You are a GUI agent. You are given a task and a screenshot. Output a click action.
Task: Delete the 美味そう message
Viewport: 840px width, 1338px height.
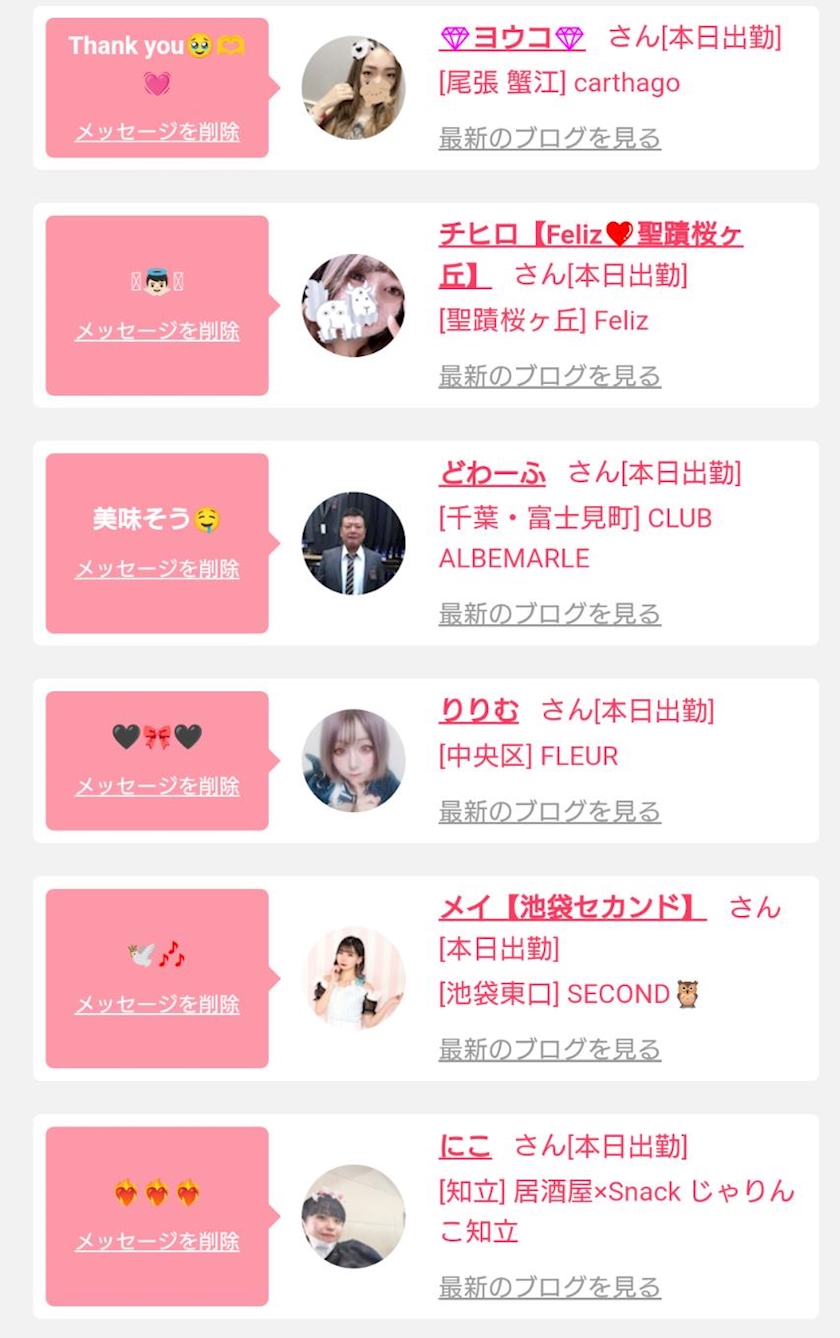157,568
